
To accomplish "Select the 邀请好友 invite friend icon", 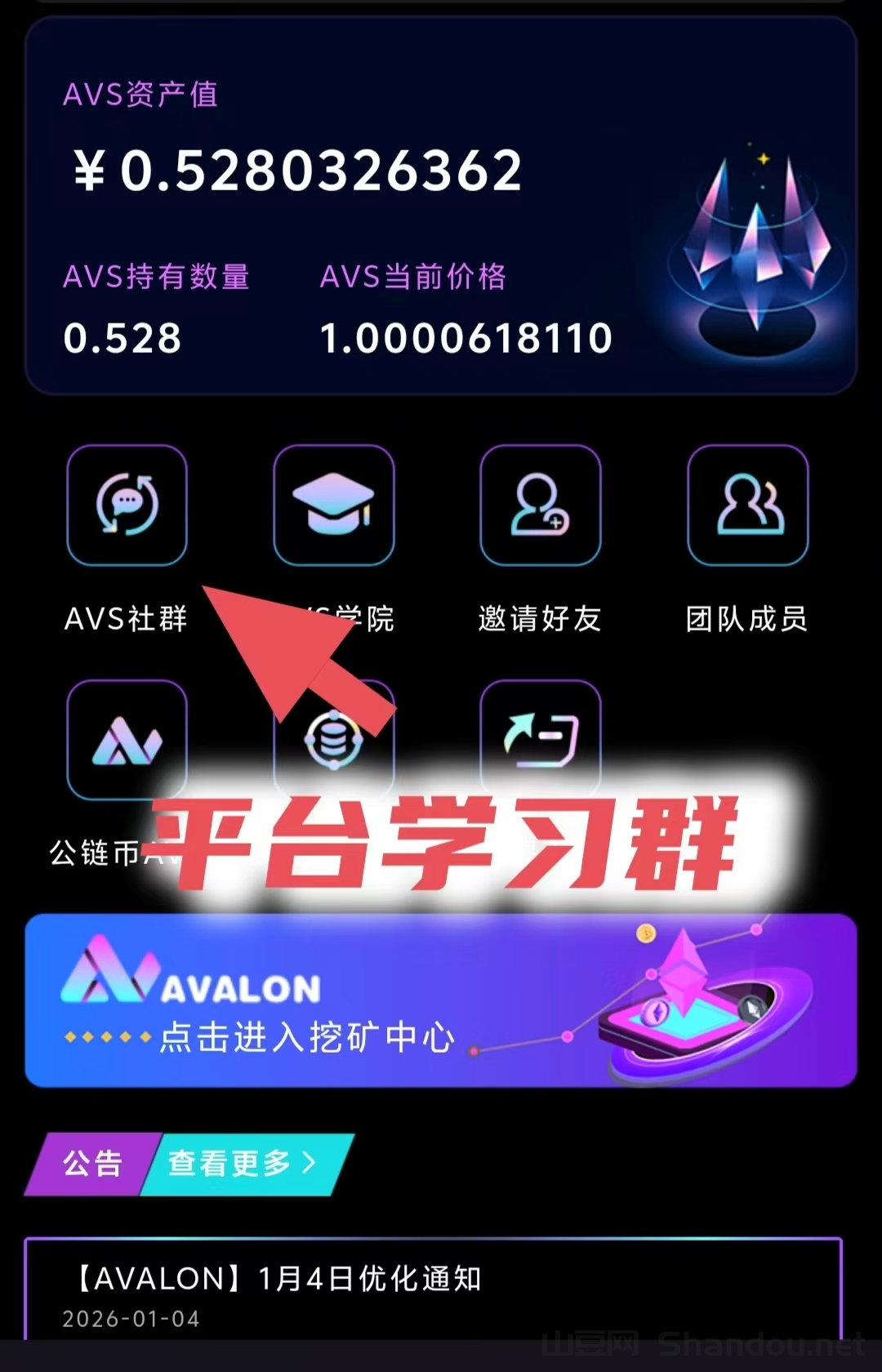I will click(x=541, y=506).
